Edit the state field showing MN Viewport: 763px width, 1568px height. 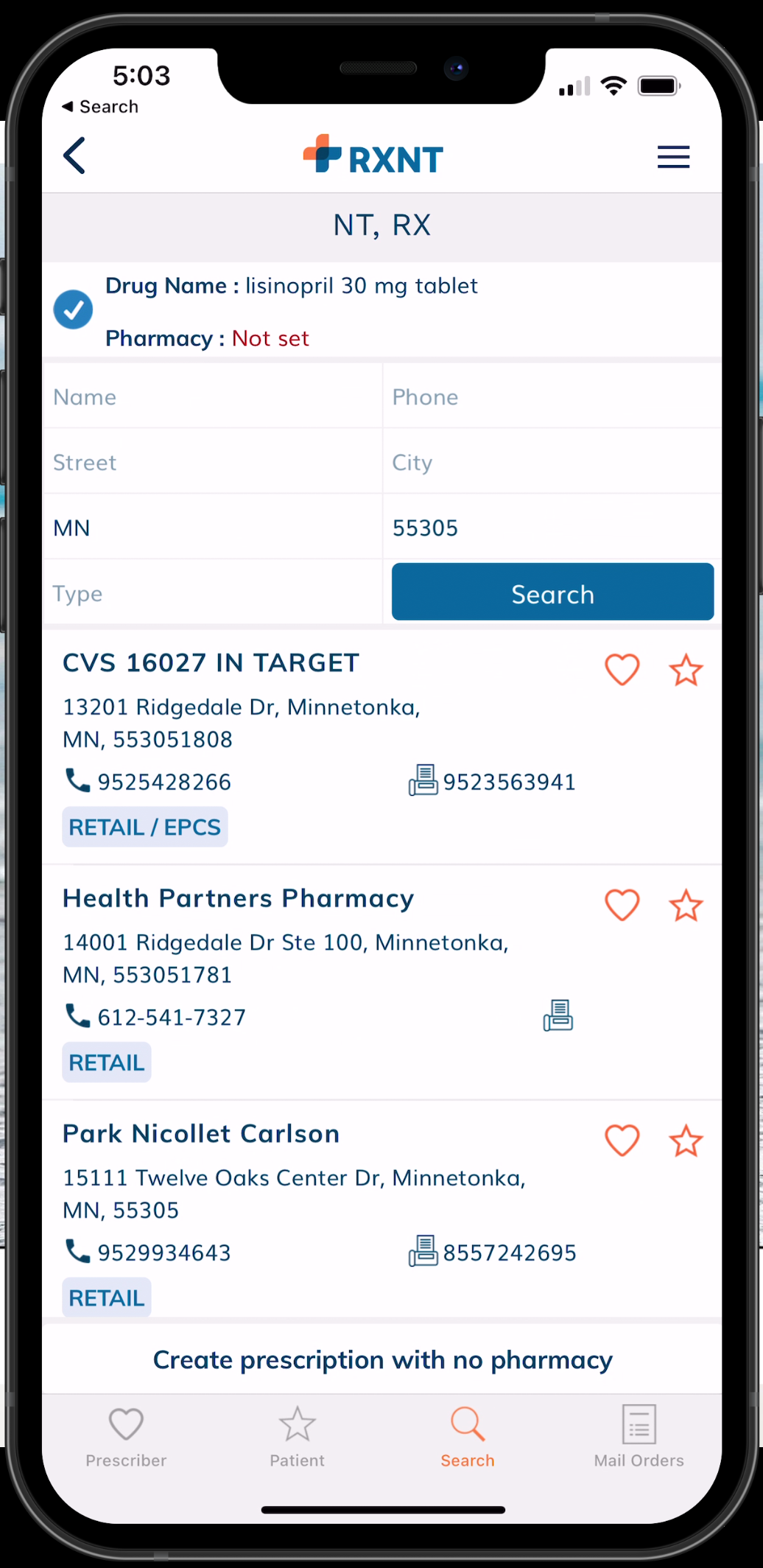click(212, 528)
